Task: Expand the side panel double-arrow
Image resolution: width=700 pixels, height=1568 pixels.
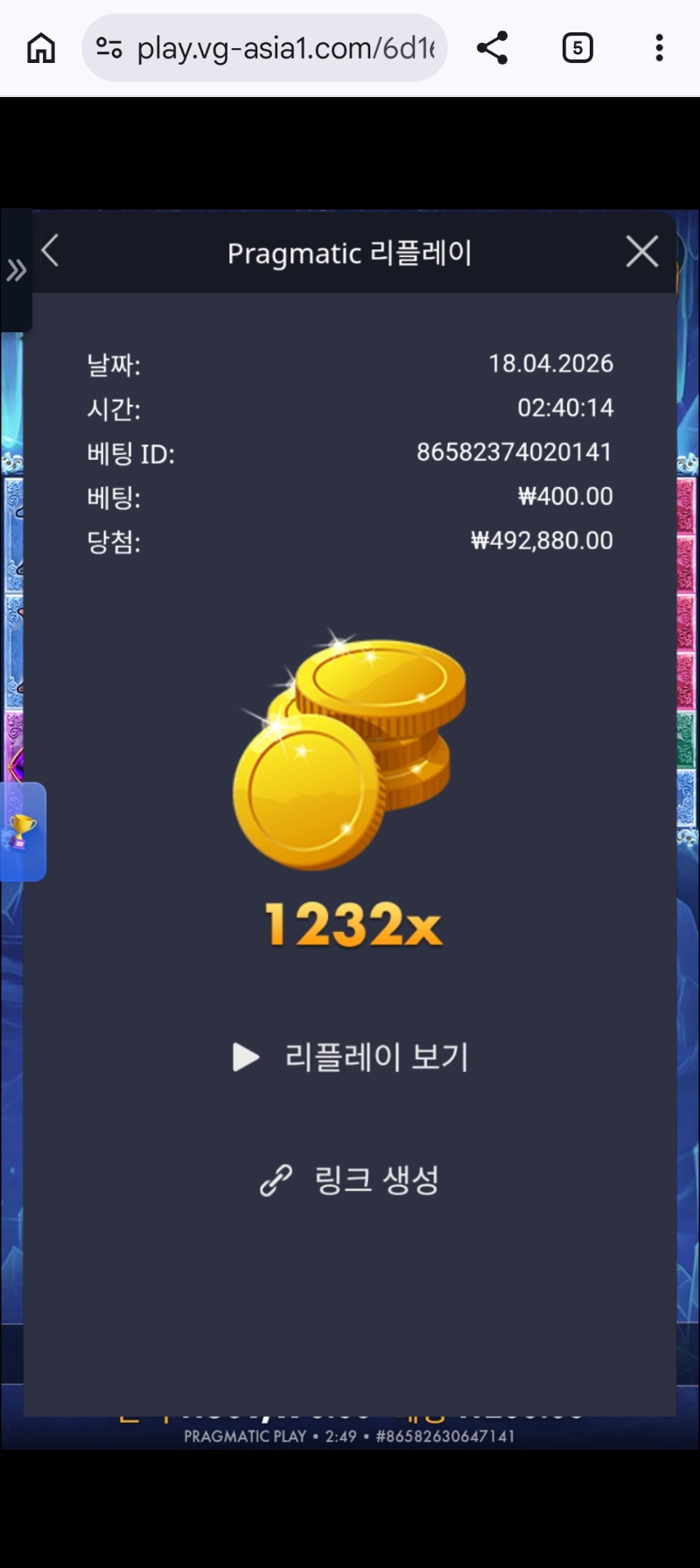Action: coord(16,271)
